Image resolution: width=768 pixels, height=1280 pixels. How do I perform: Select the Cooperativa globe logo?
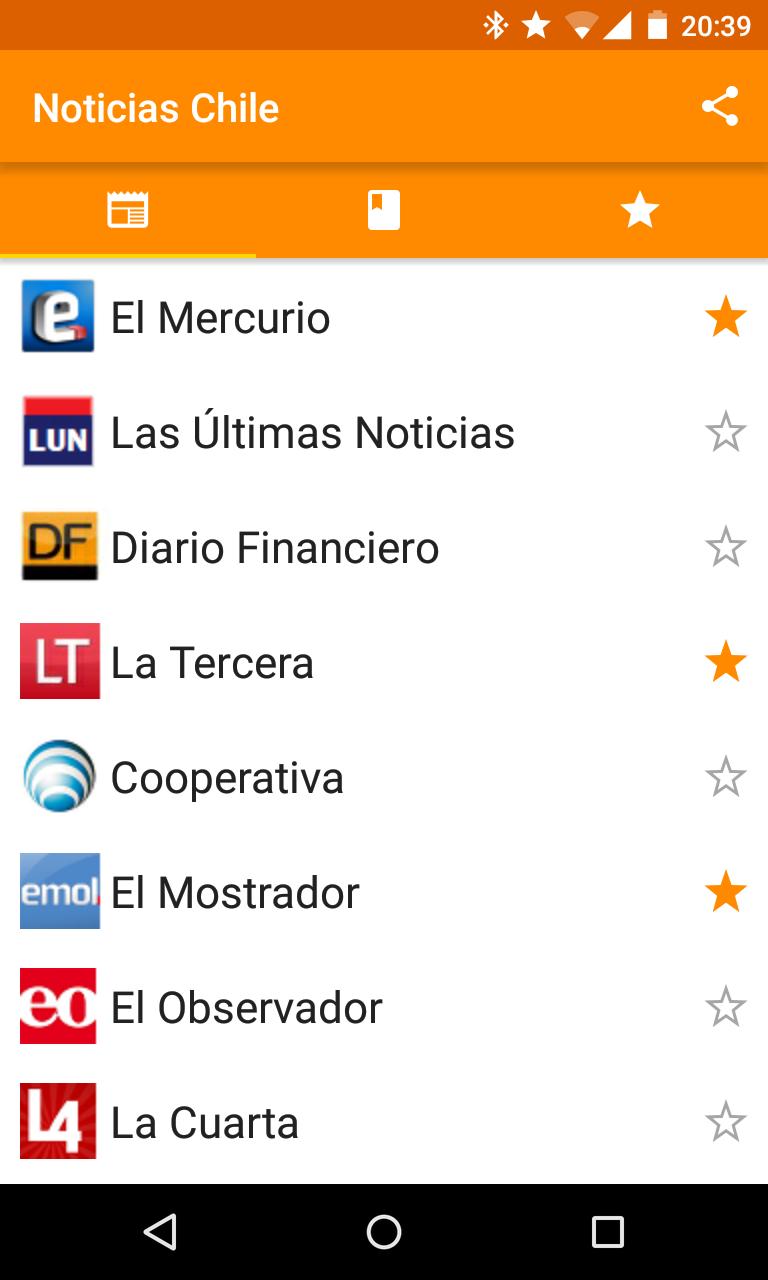pyautogui.click(x=57, y=776)
